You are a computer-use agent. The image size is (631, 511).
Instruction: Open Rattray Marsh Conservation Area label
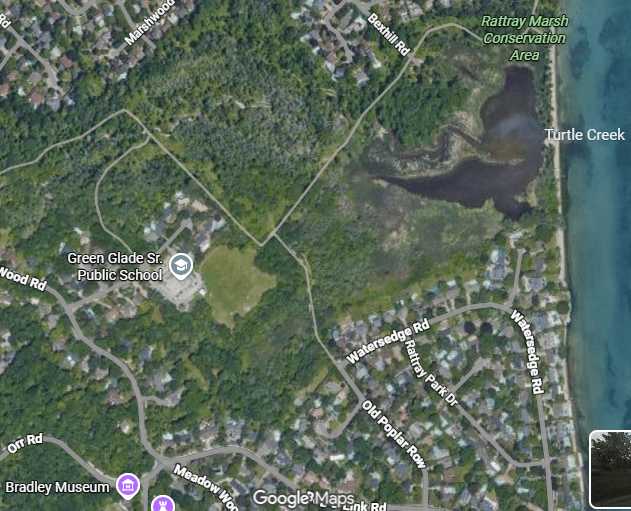pos(523,37)
